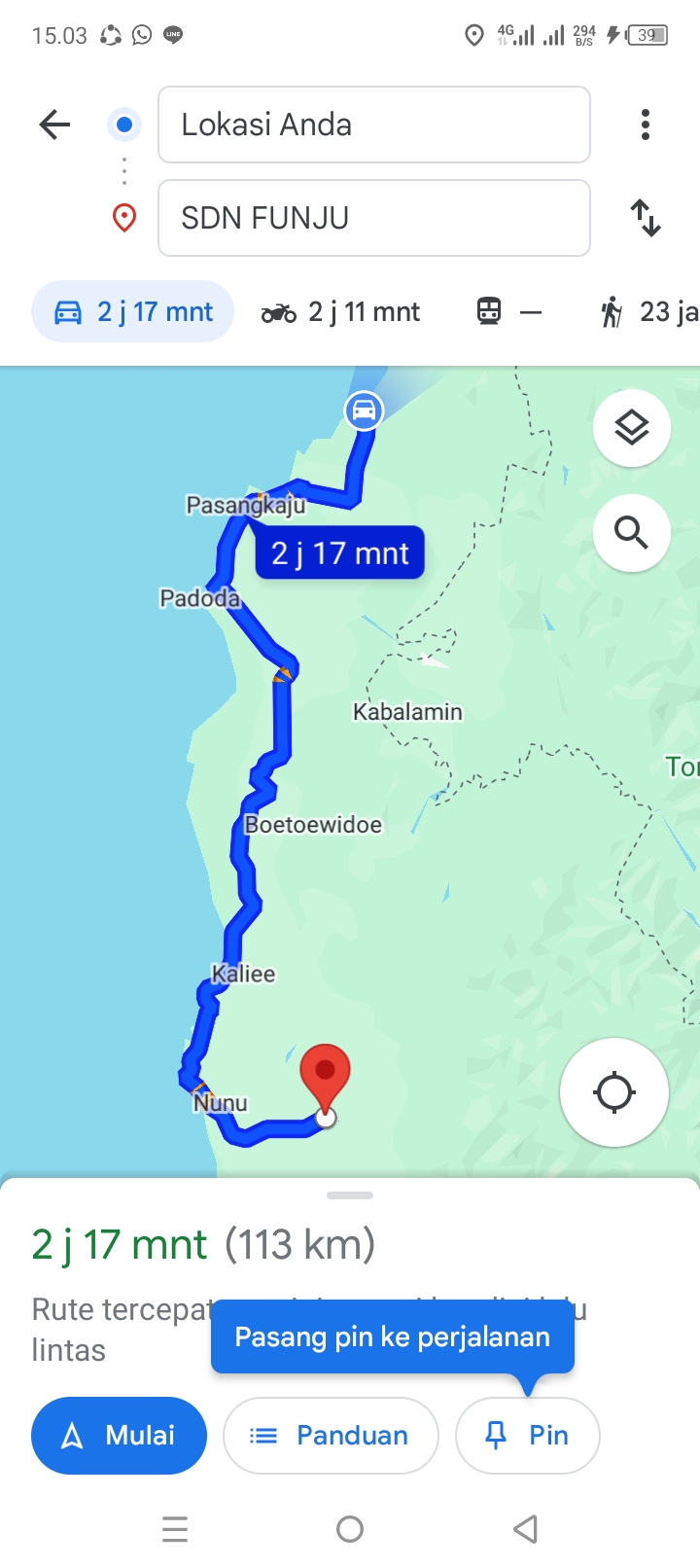Swap start and destination points

click(646, 218)
